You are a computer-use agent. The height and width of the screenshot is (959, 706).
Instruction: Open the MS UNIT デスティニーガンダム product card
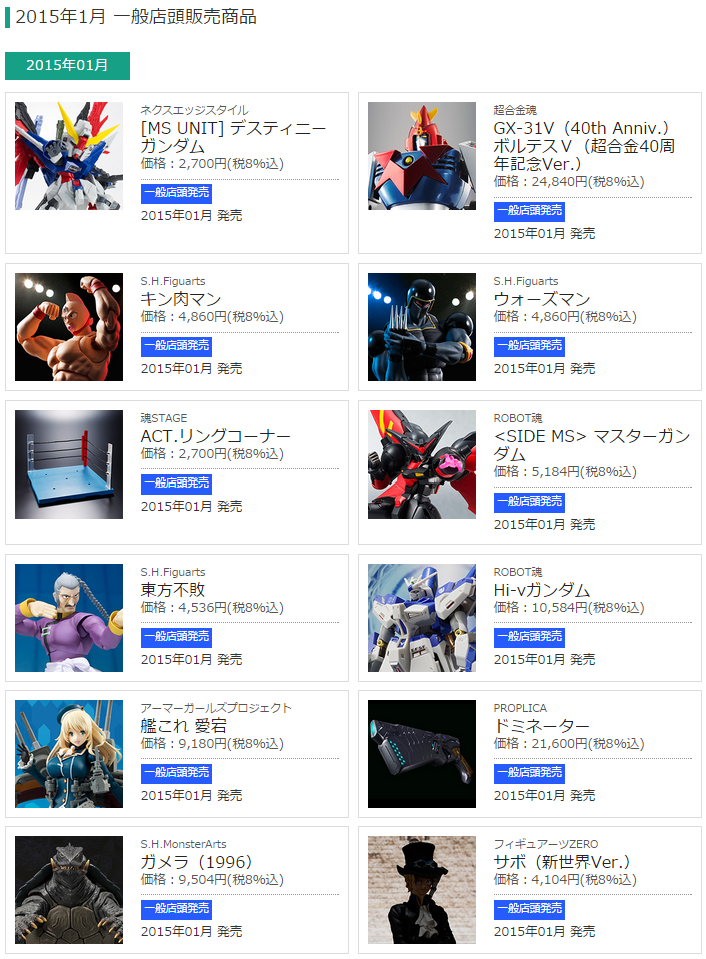(x=232, y=137)
